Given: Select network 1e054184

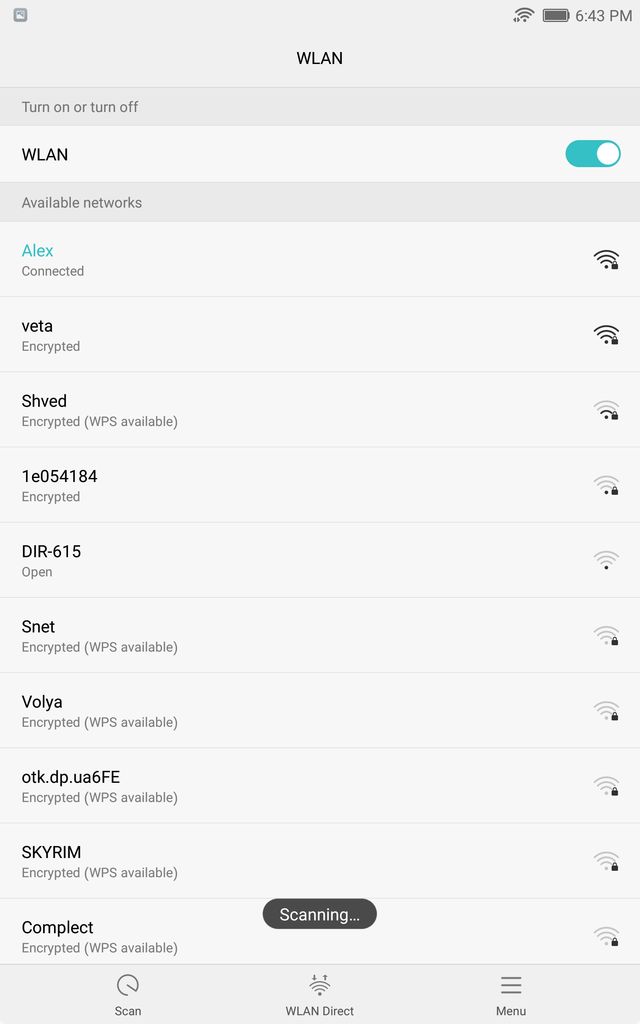Looking at the screenshot, I should 320,485.
